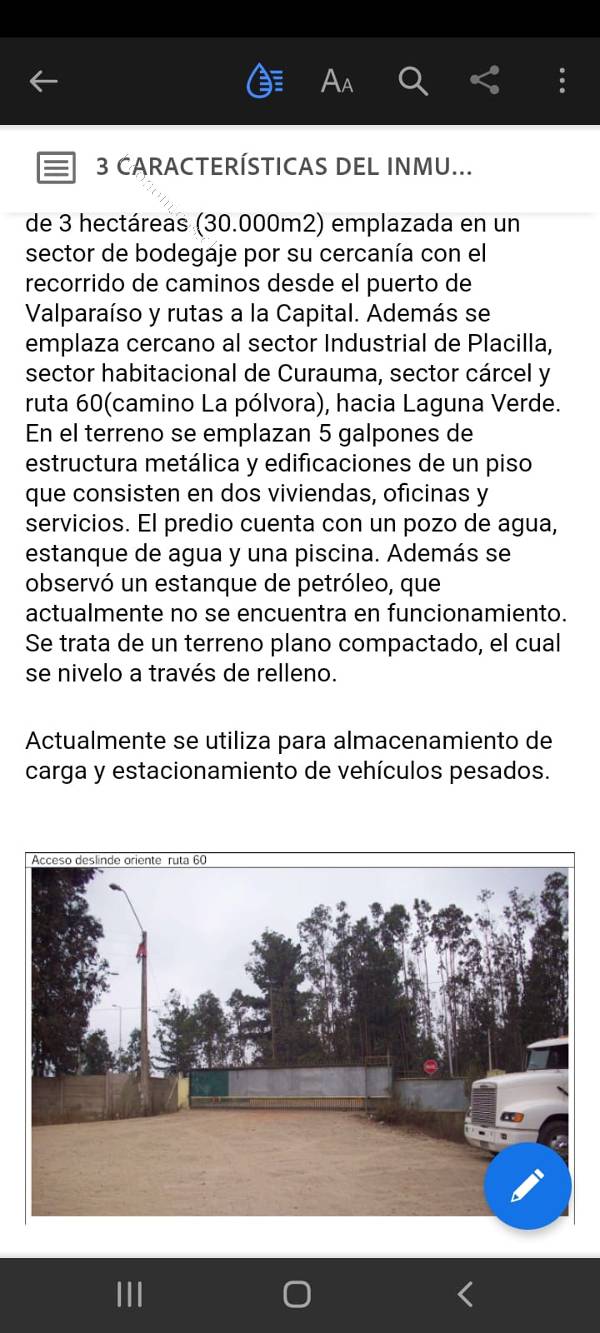600x1333 pixels.
Task: Go to the home screen
Action: (297, 1294)
